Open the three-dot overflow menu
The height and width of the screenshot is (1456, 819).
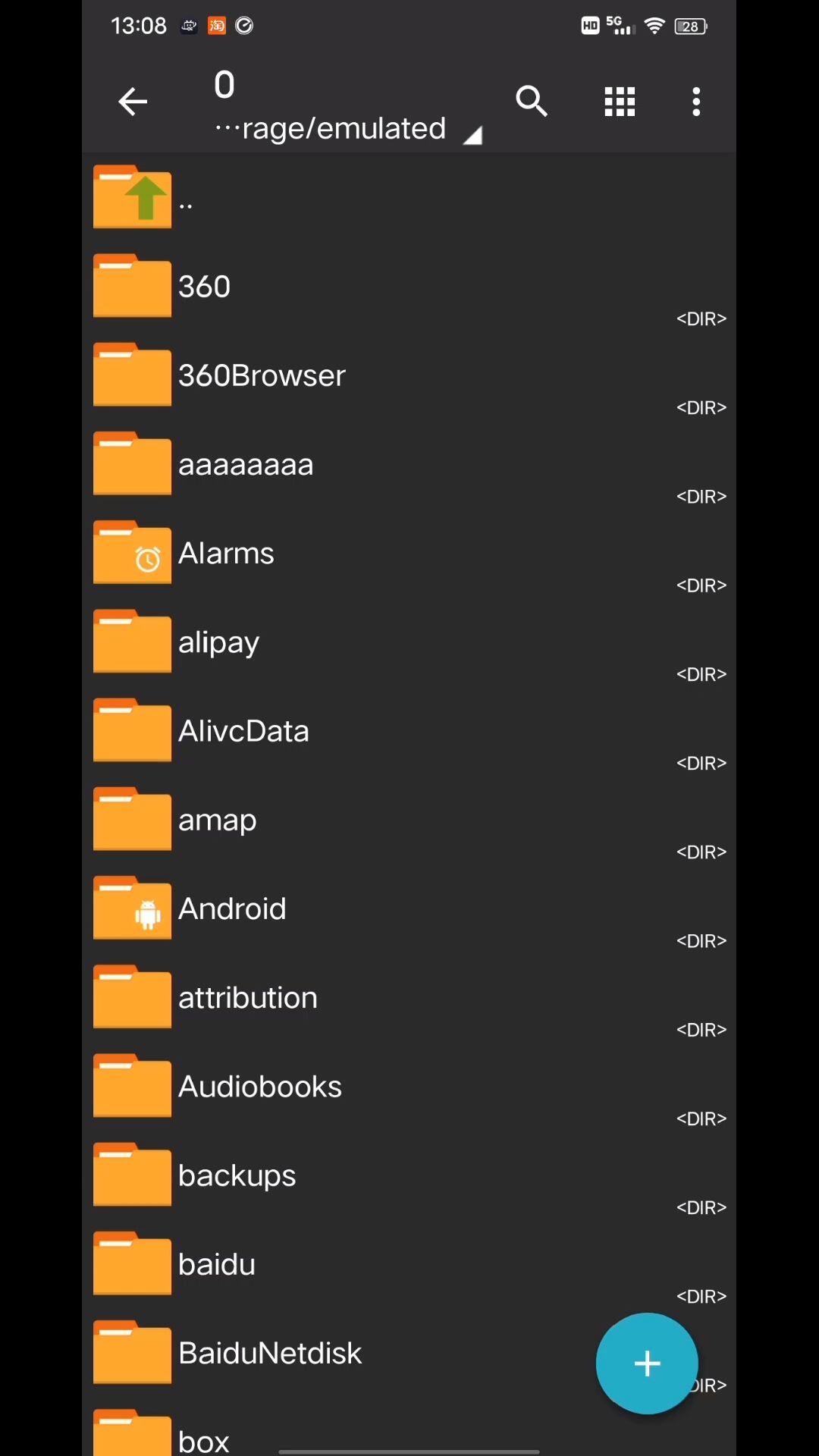(696, 102)
